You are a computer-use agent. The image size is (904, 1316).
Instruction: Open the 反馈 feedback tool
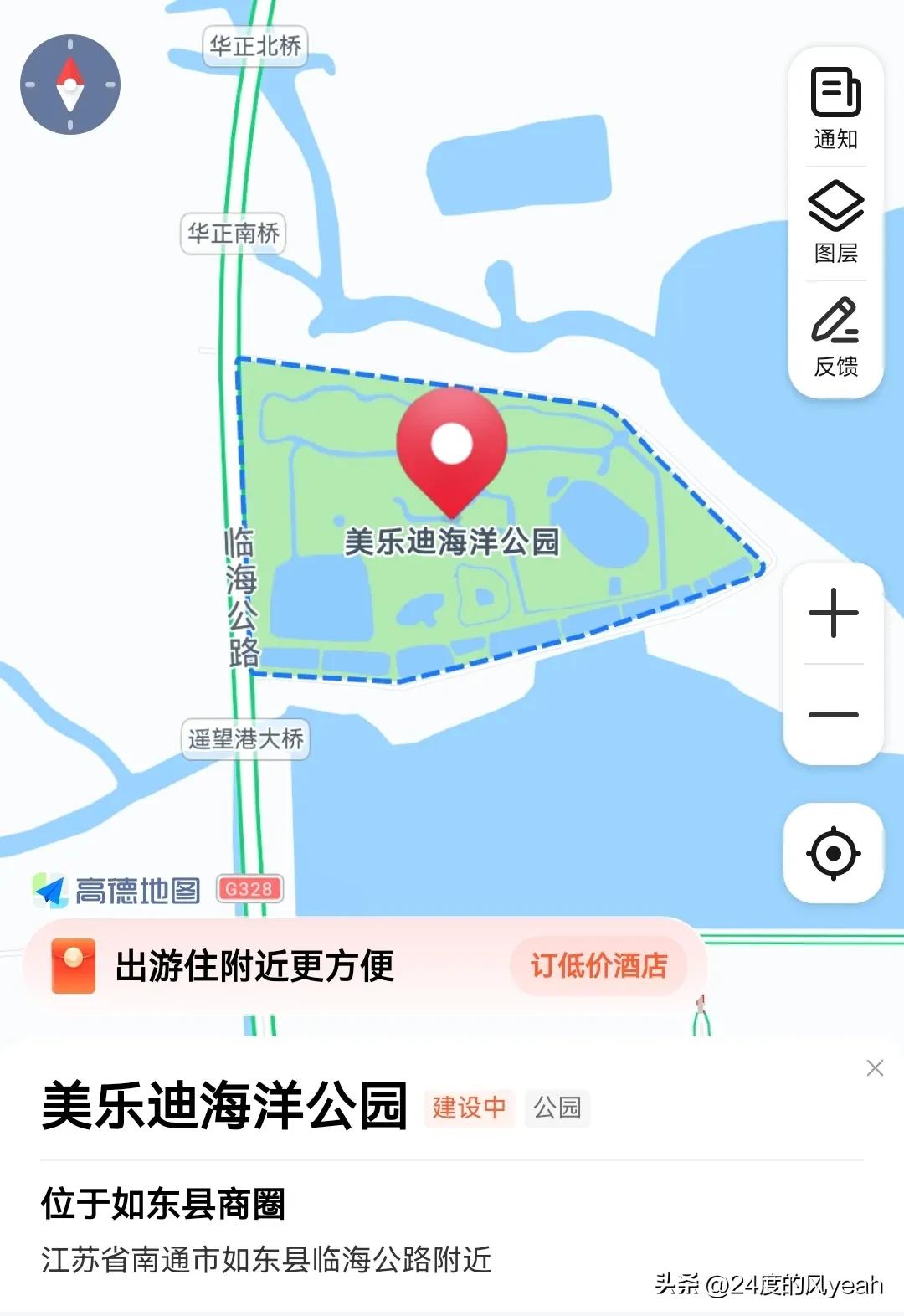tap(834, 339)
